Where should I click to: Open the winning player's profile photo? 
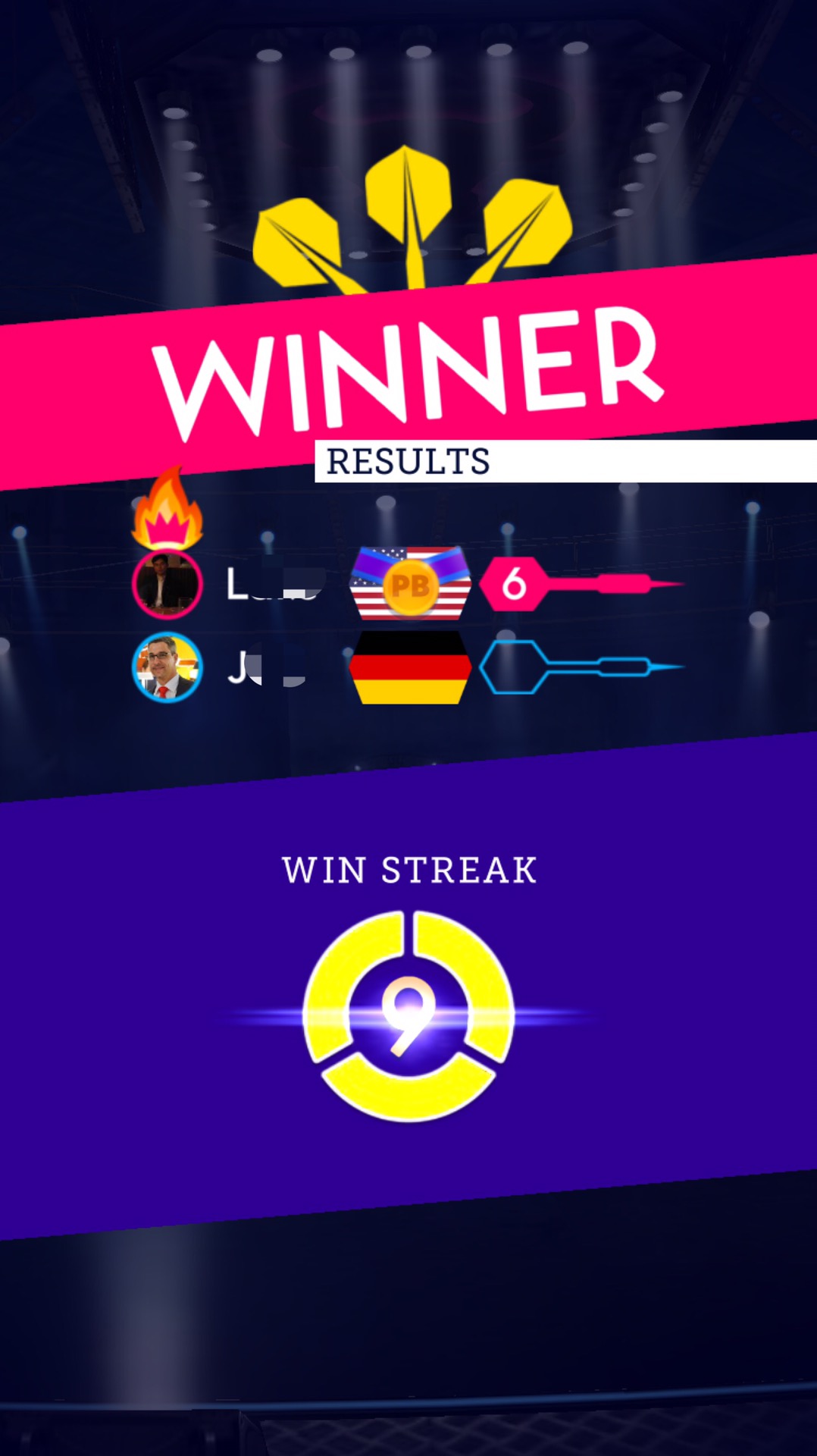[167, 585]
